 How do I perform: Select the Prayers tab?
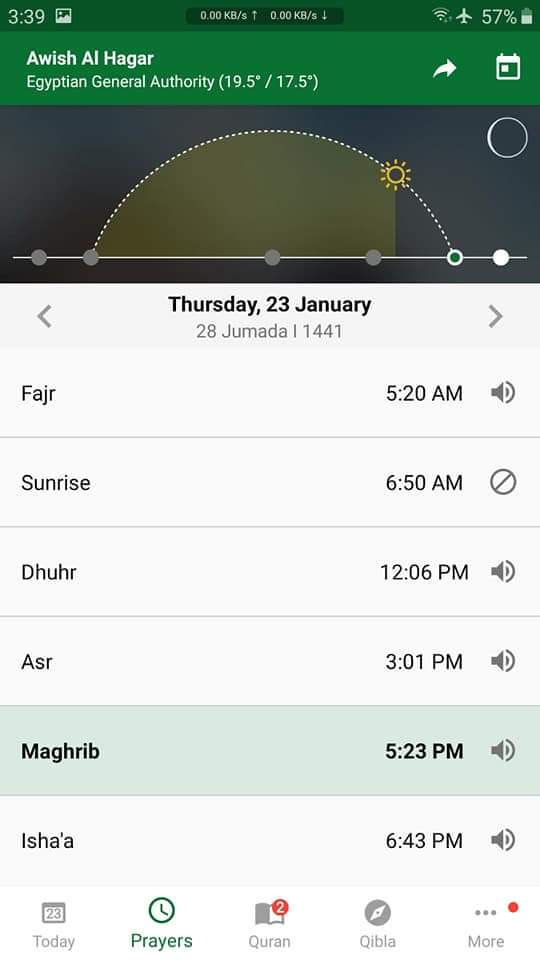pos(162,924)
